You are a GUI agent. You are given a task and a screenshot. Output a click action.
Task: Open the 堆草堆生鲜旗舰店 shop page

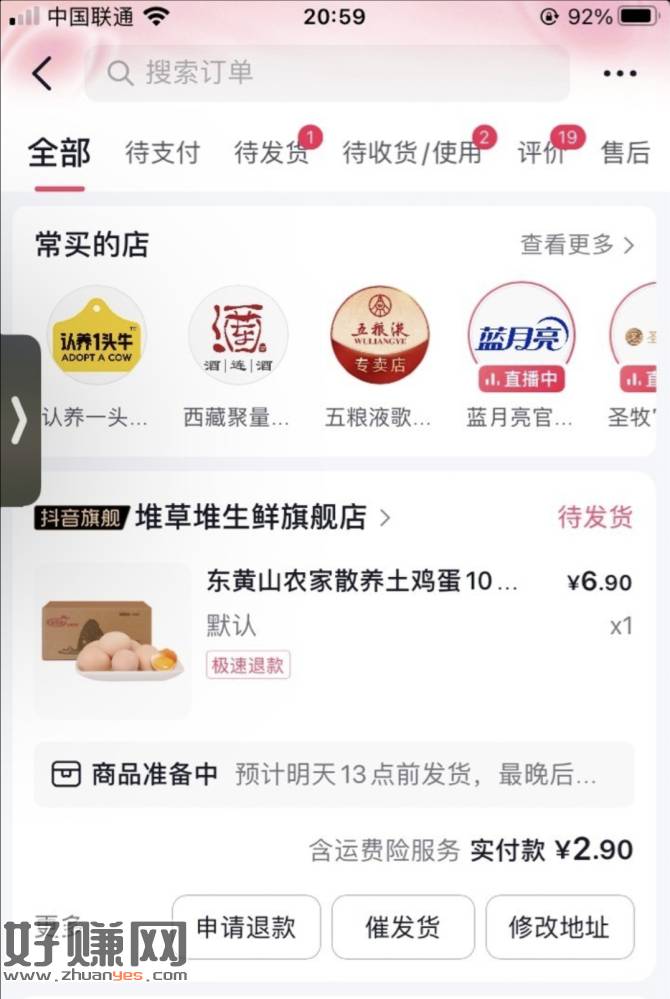pyautogui.click(x=263, y=517)
